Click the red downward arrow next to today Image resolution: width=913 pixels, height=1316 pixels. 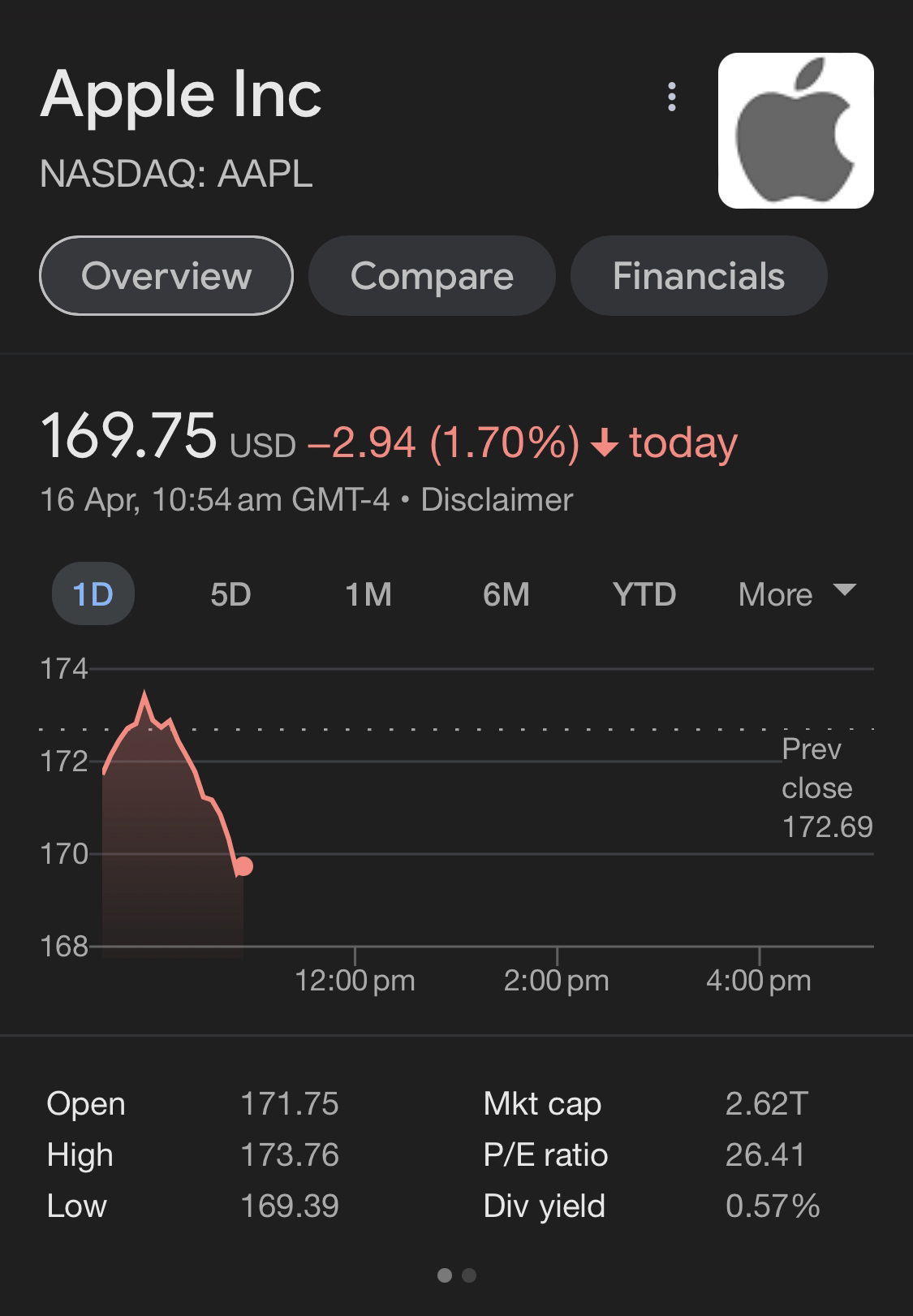tap(605, 442)
